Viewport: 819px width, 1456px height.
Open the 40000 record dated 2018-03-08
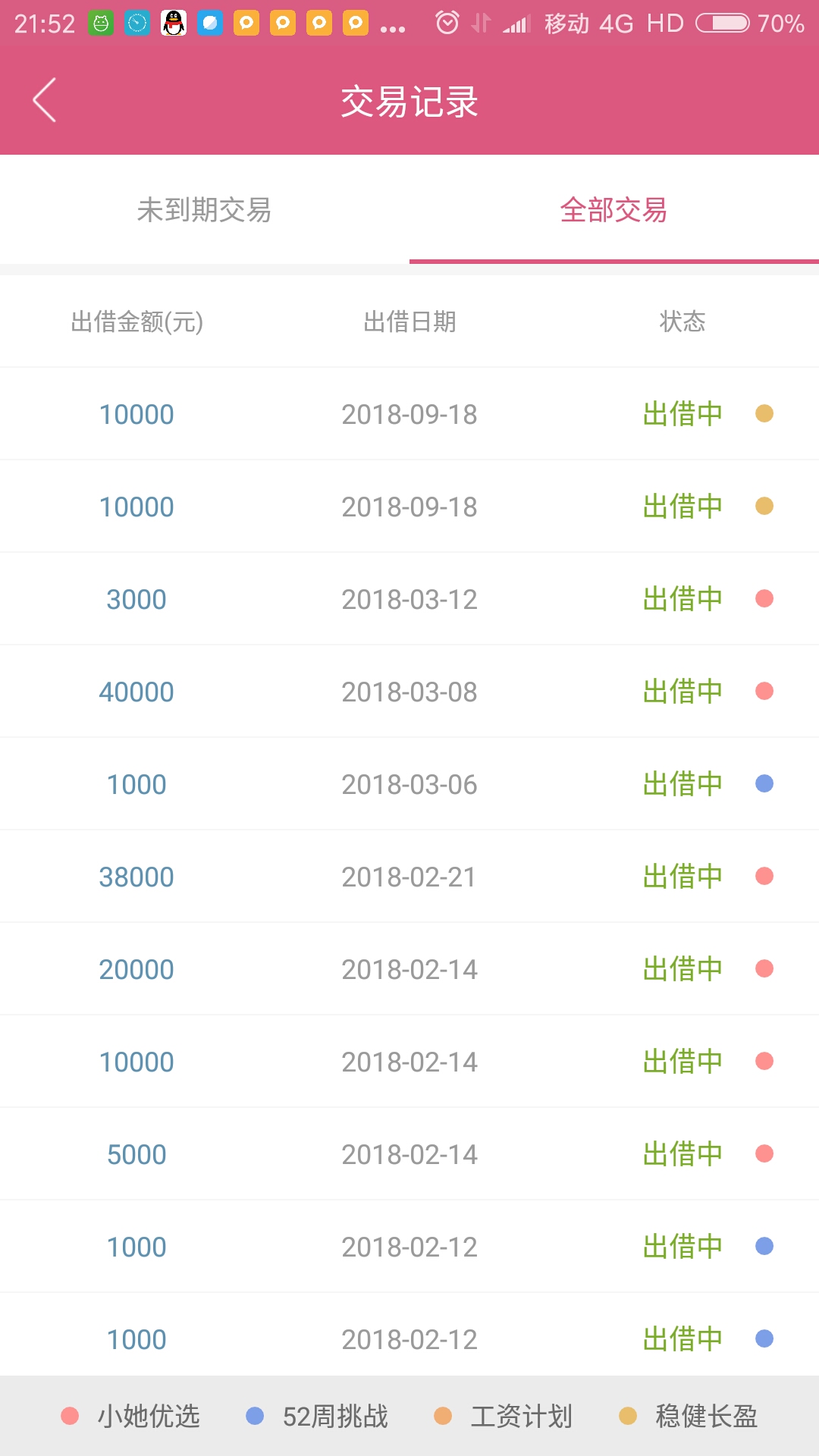(x=409, y=692)
